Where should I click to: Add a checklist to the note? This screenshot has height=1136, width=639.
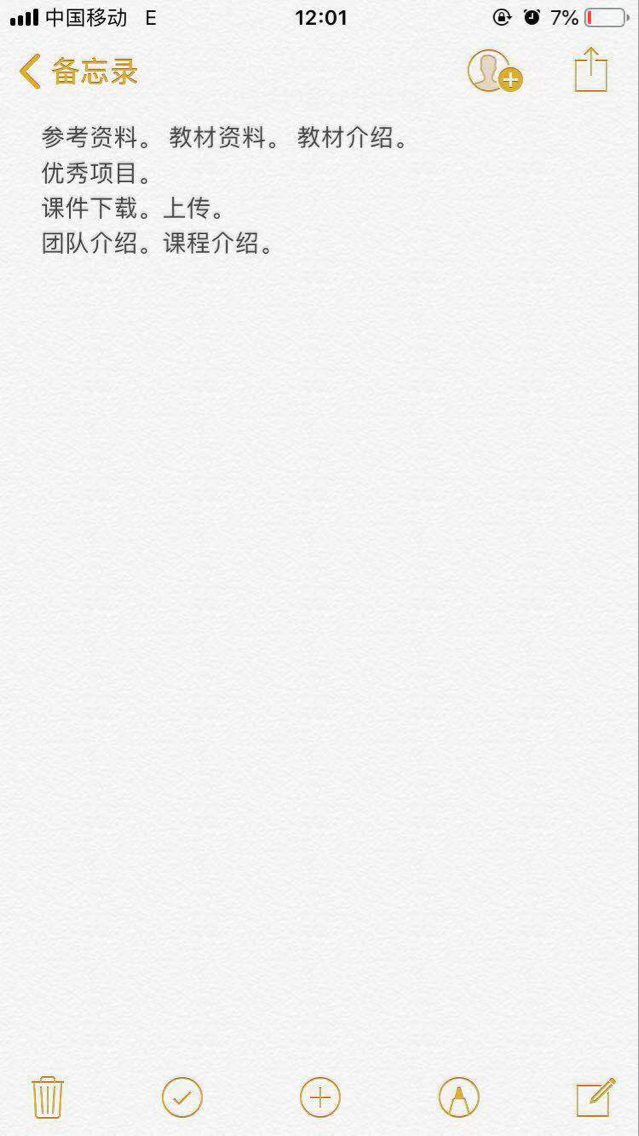click(182, 1097)
